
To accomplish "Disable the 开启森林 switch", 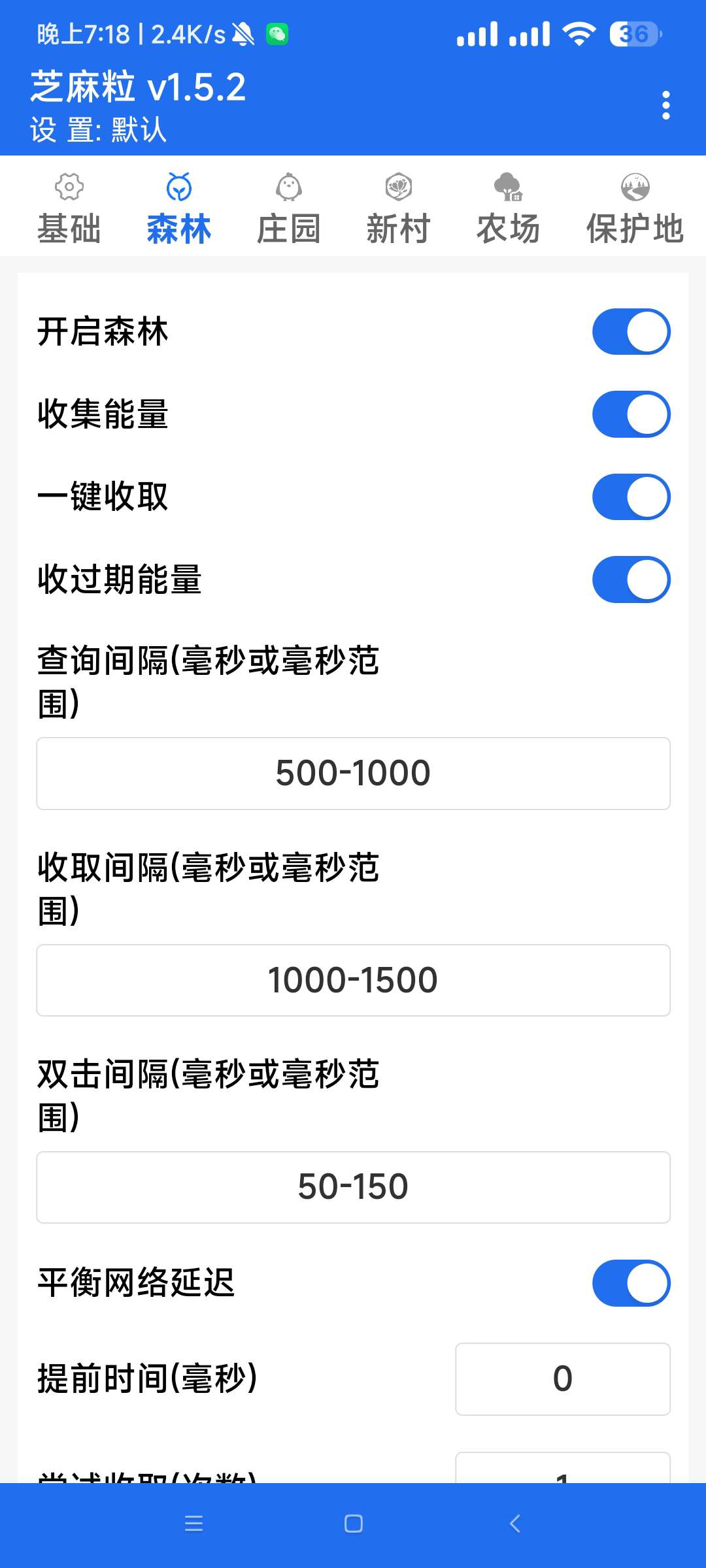I will (x=630, y=332).
